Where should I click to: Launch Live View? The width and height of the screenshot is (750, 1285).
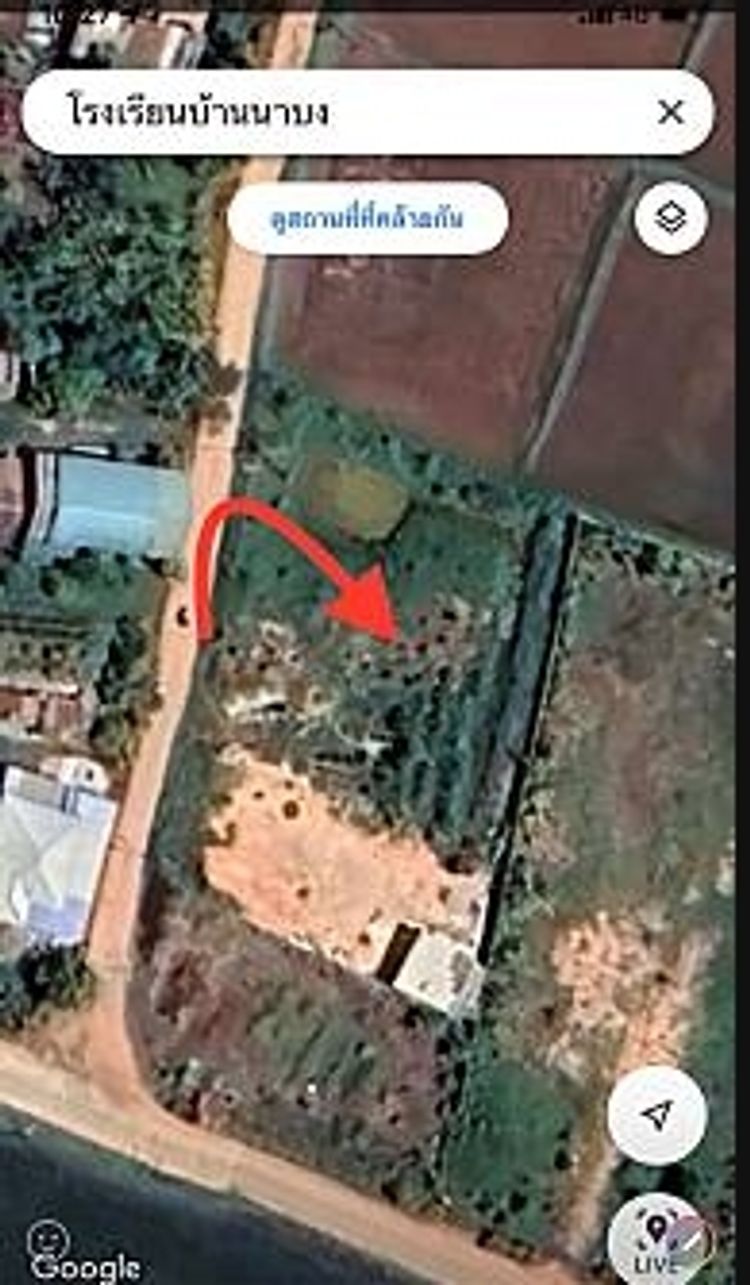pos(660,1240)
